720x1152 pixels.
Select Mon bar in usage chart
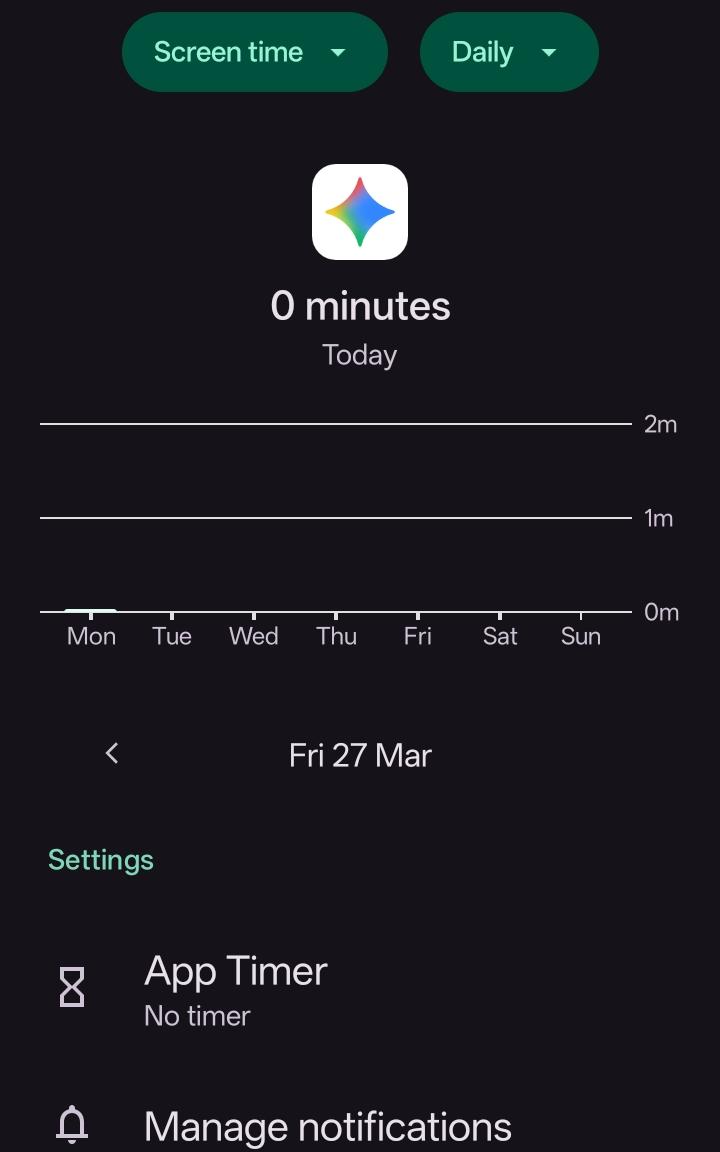tap(91, 609)
